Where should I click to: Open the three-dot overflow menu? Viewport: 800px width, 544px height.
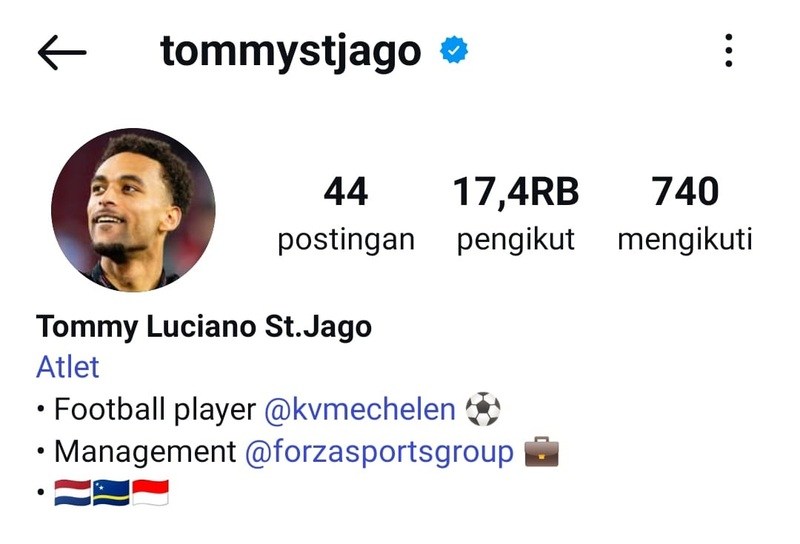[x=729, y=51]
